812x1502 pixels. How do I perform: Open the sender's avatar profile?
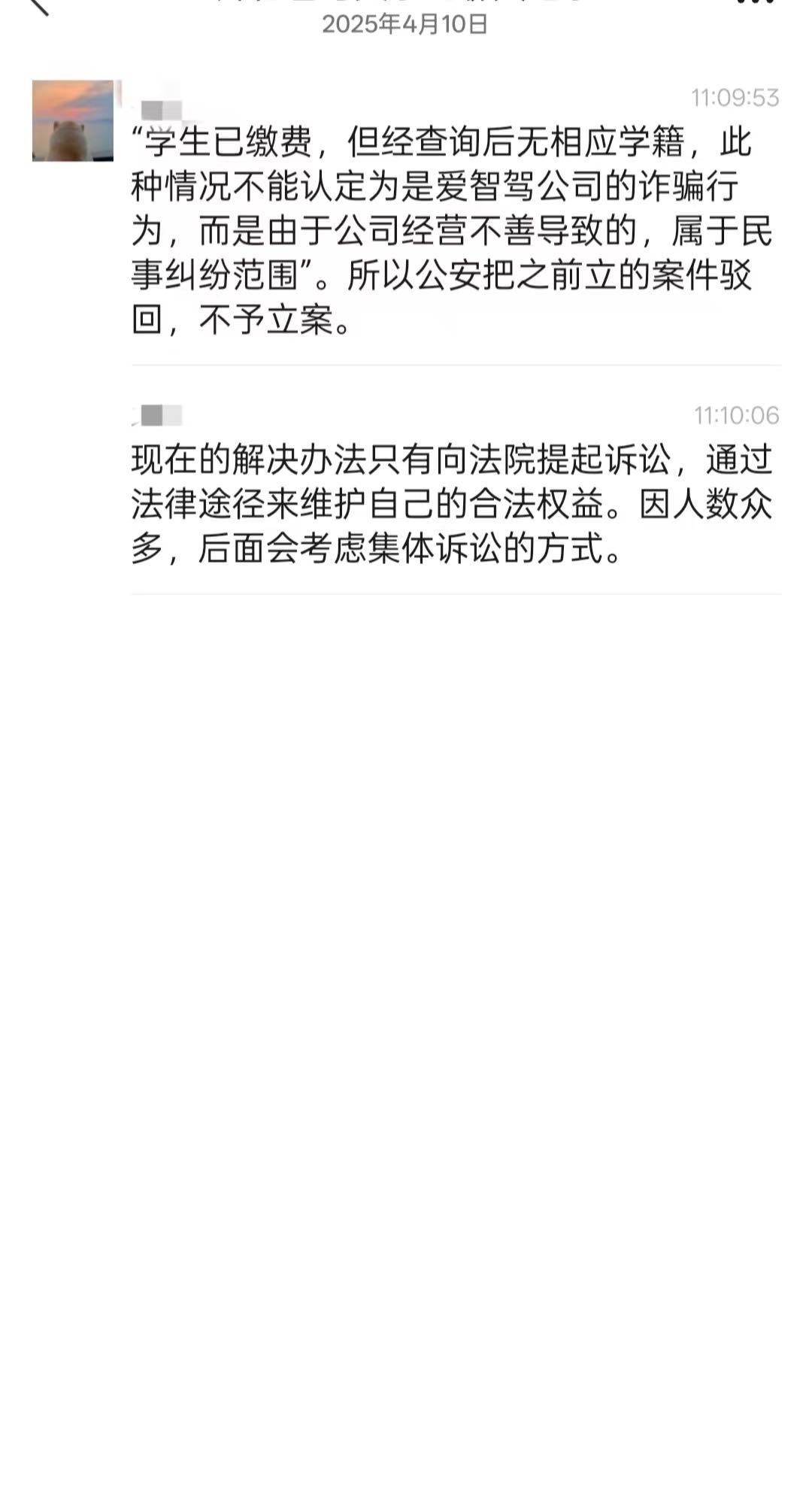point(73,120)
